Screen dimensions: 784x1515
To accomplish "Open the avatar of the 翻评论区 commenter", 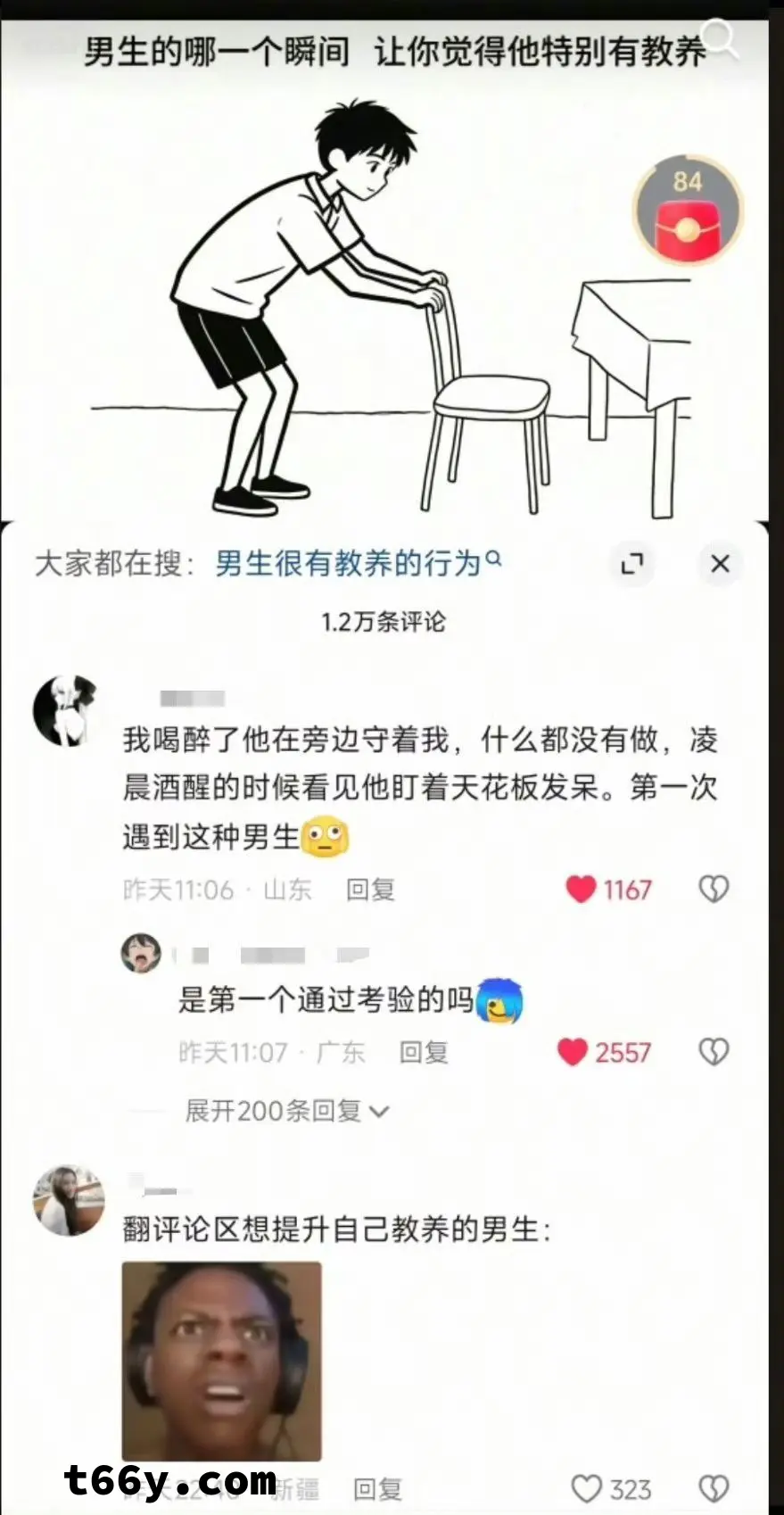I will [x=68, y=1200].
